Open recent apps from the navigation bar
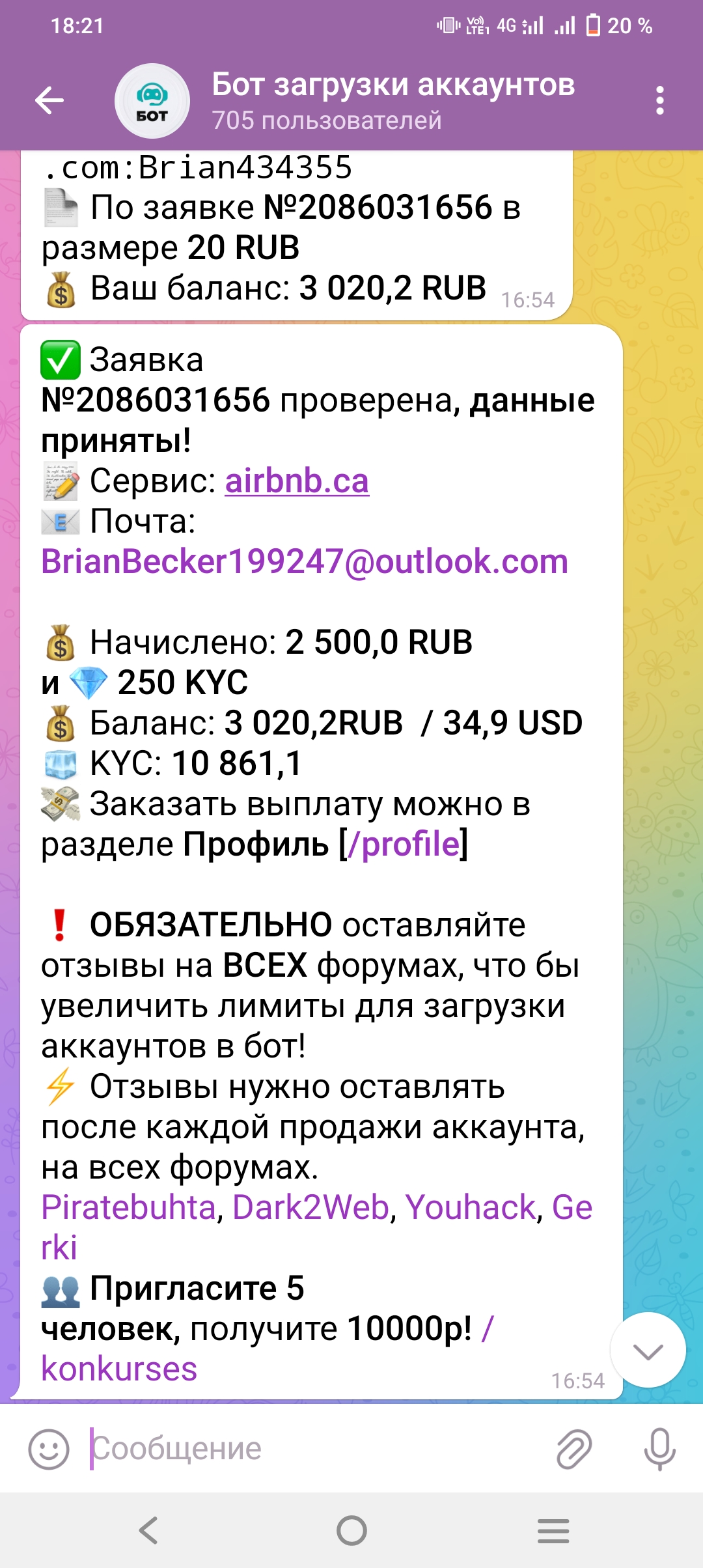 click(553, 1530)
